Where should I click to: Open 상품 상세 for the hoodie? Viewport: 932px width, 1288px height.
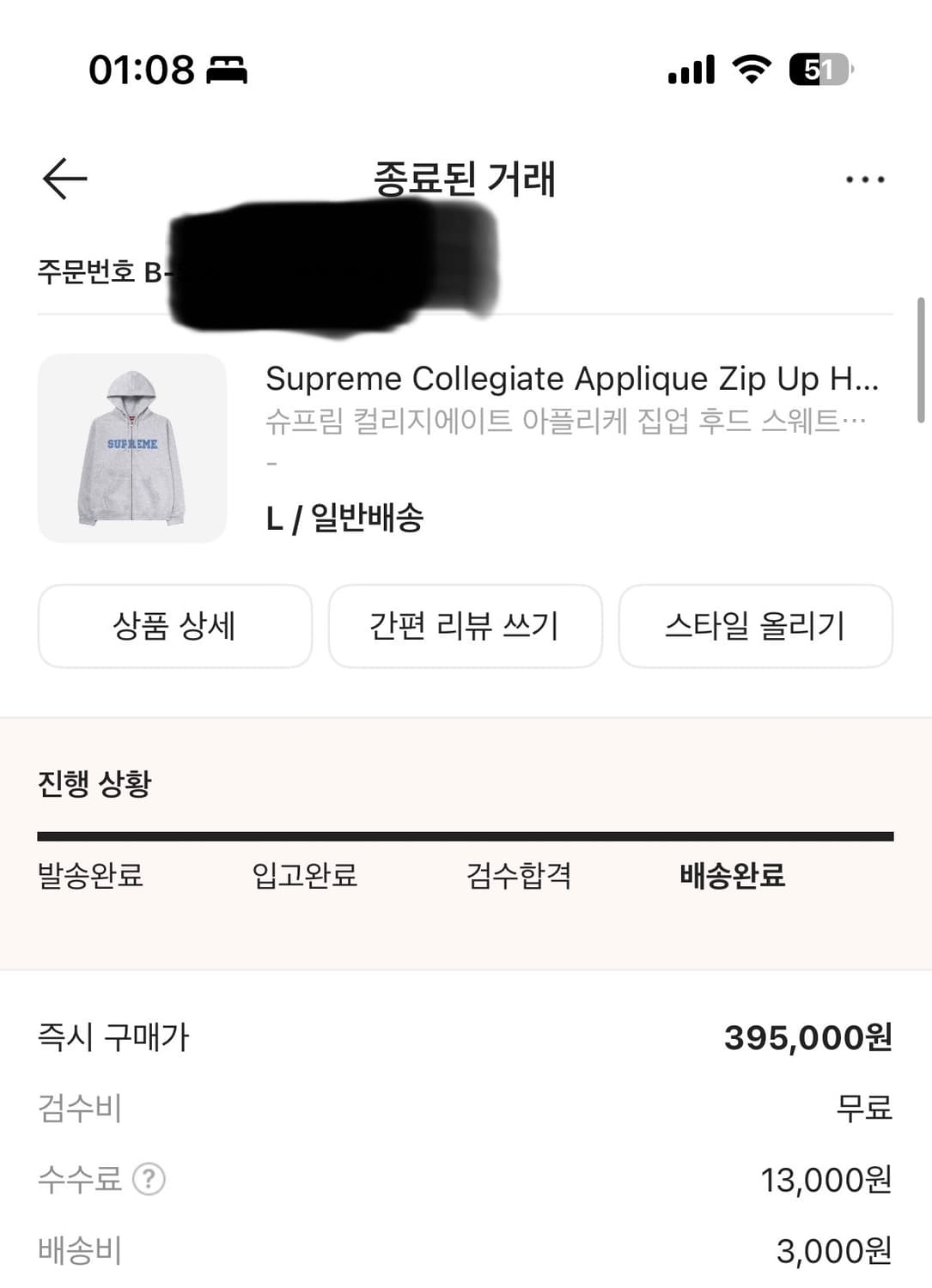point(175,626)
